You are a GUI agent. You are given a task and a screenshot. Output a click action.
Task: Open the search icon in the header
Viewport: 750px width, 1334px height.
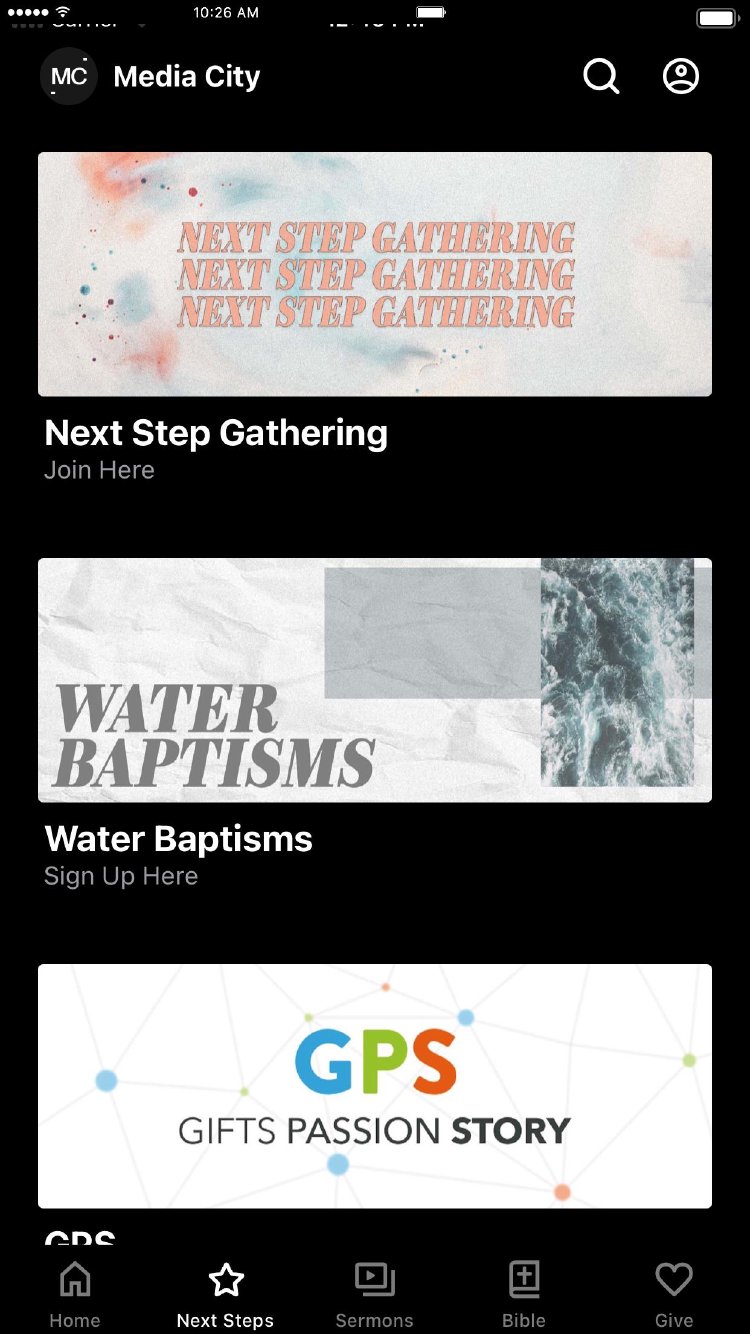pyautogui.click(x=601, y=76)
